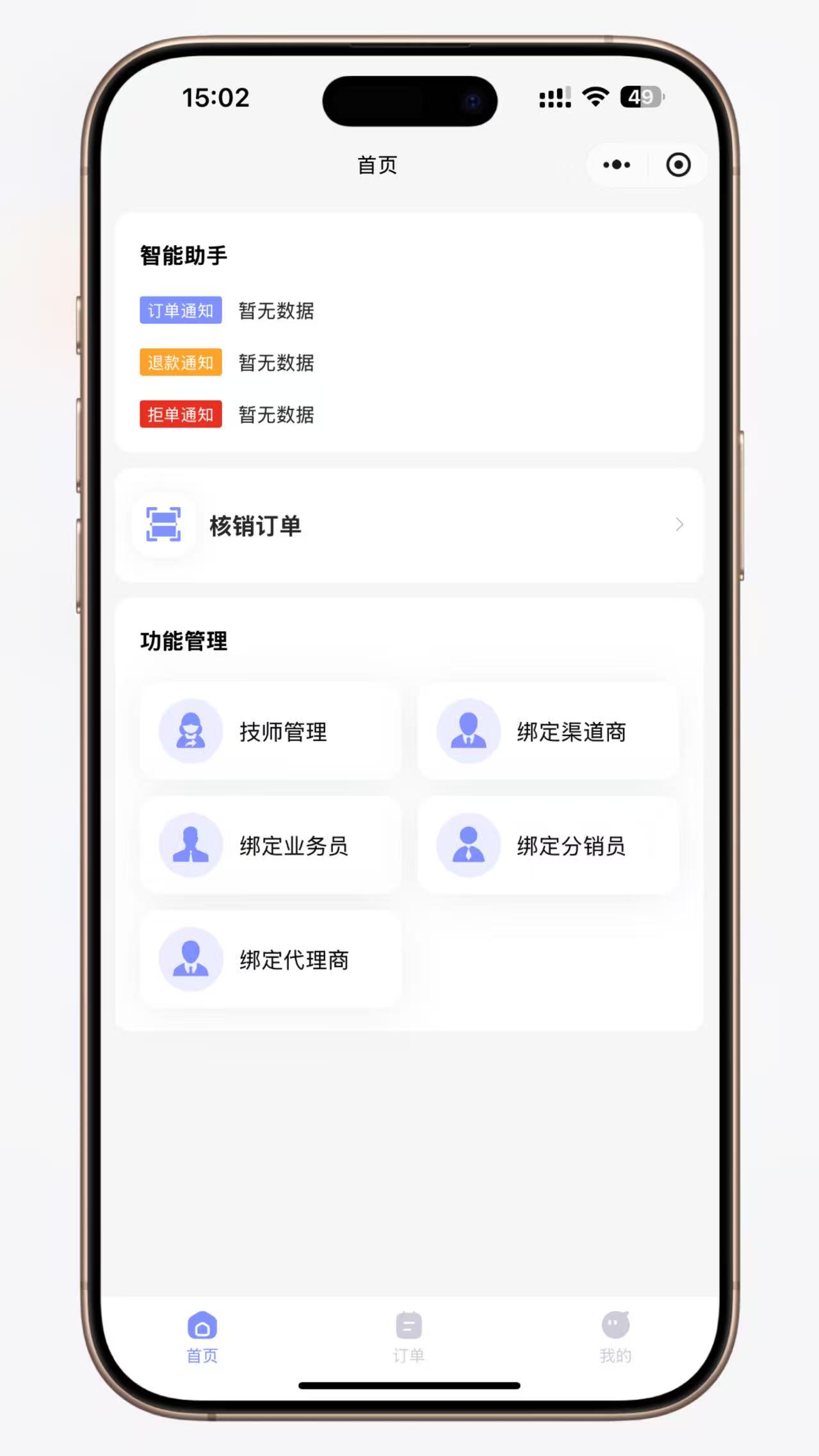
Task: Open the mini program's more options menu
Action: [x=616, y=165]
